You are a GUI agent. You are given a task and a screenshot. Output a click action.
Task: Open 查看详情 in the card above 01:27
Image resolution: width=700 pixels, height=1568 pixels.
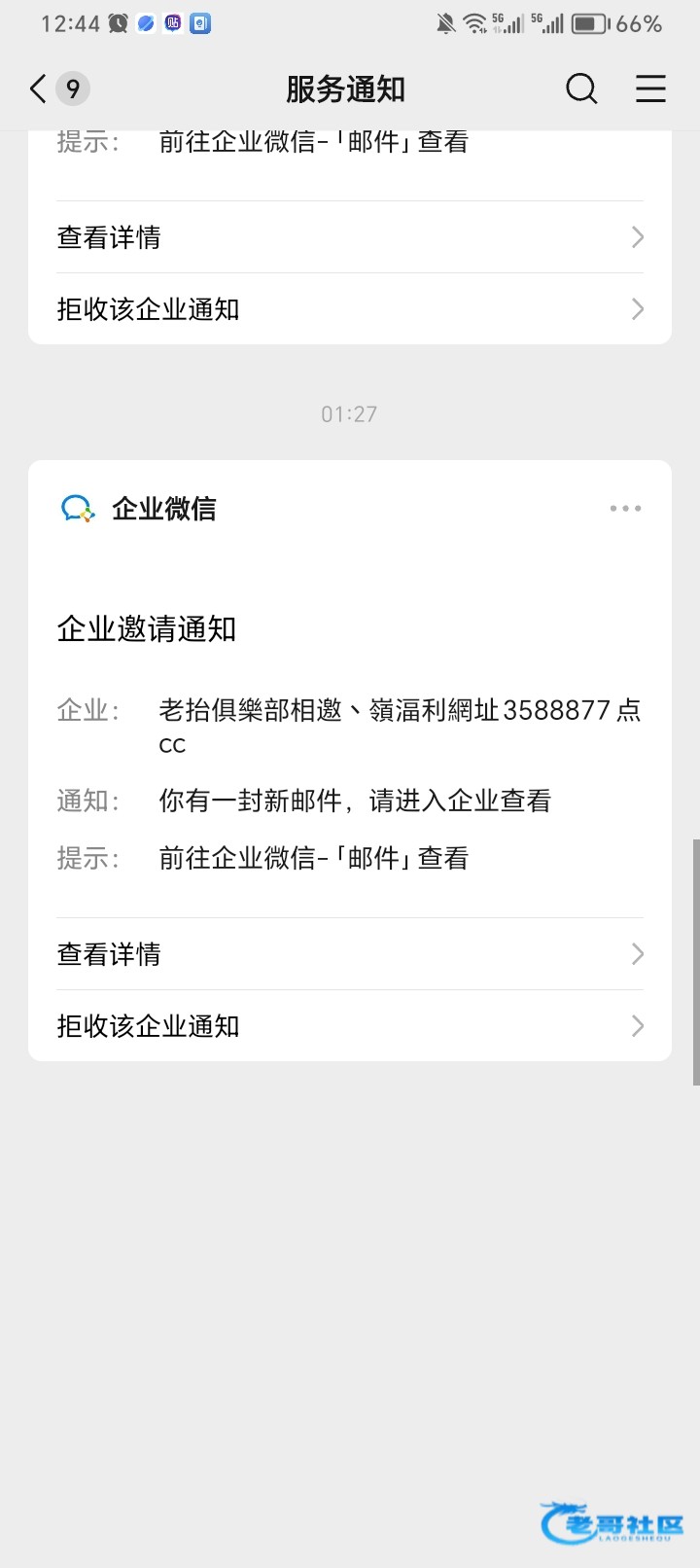pyautogui.click(x=350, y=237)
